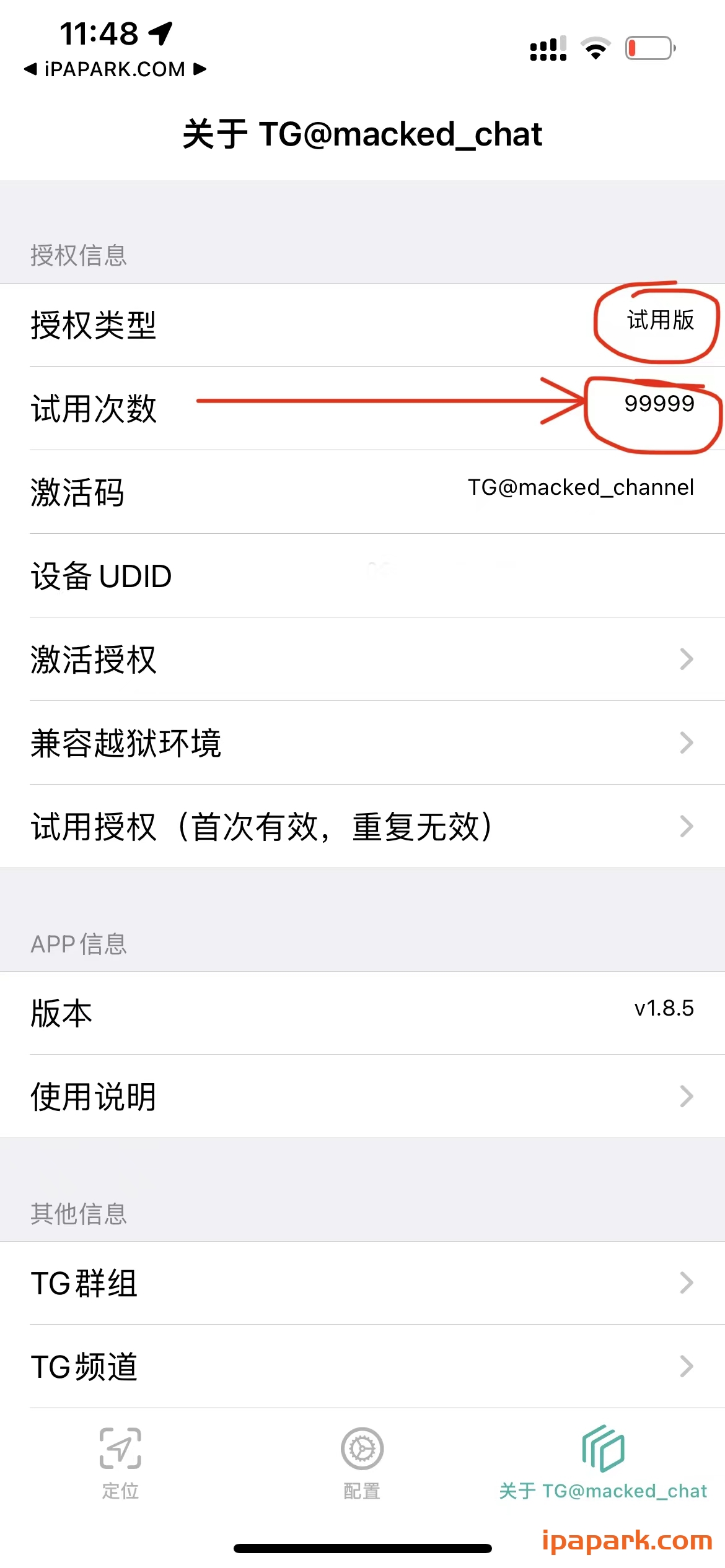Tap the circled 试用版 authorization type
The image size is (725, 1568).
click(659, 321)
